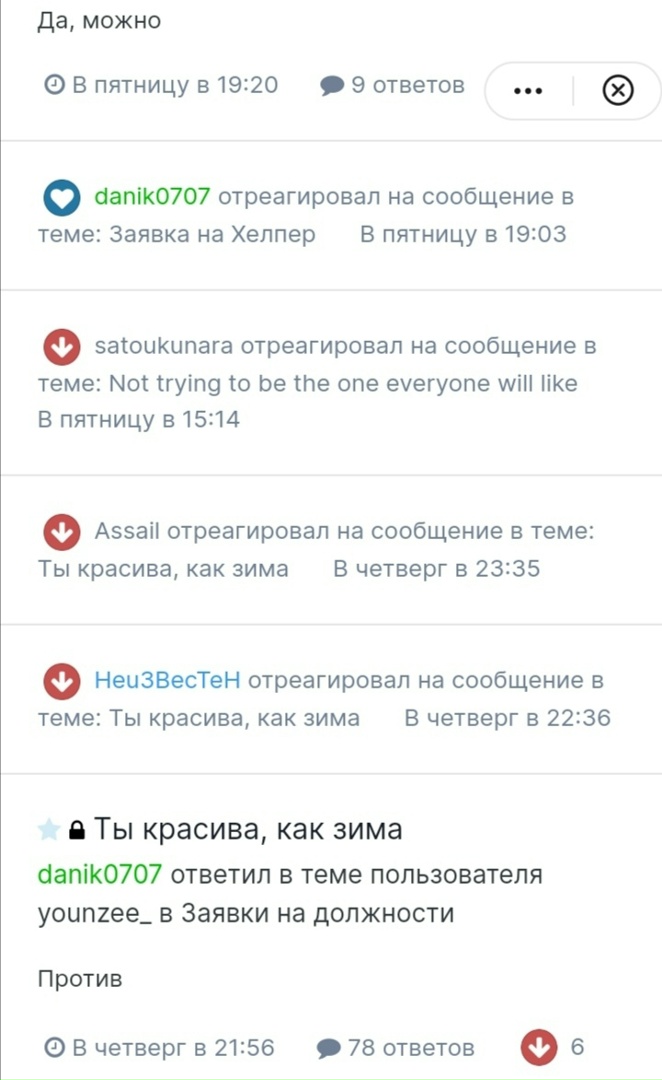662x1080 pixels.
Task: Open the В четверг в 21:56 timestamp
Action: (x=160, y=1048)
